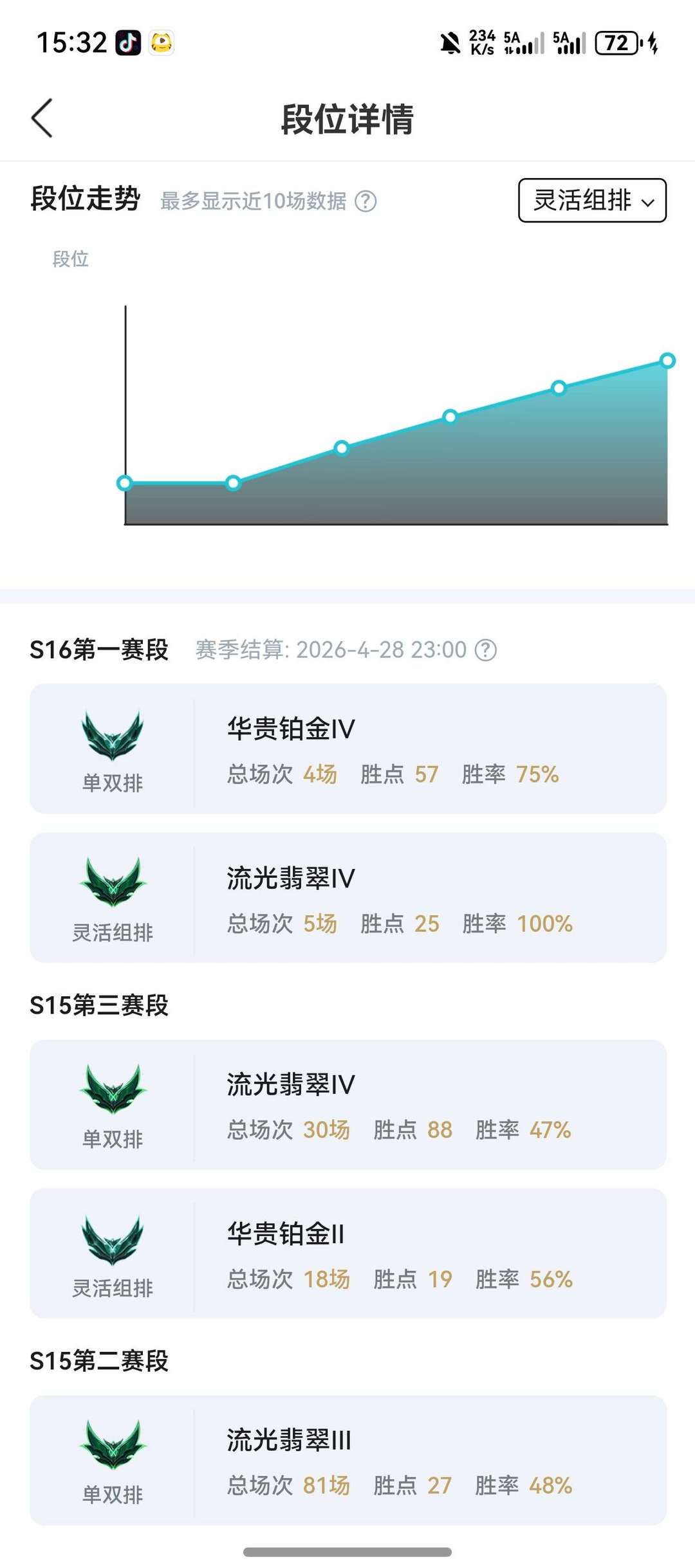The height and width of the screenshot is (1568, 695).
Task: Open the 灵活组排 queue selection dropdown
Action: point(591,201)
